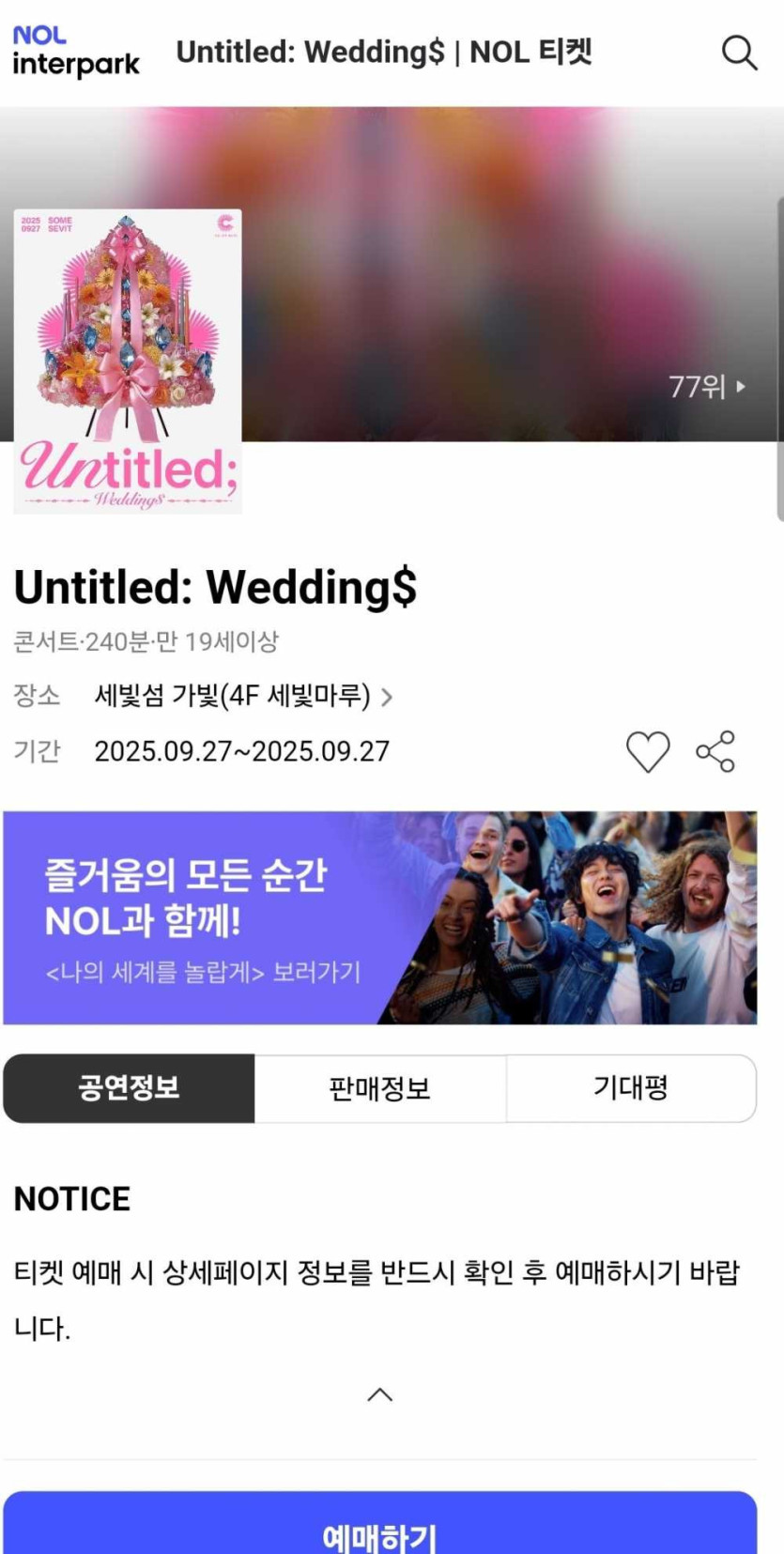
Task: Open venue 세빛섬 가빛 details
Action: tap(242, 696)
